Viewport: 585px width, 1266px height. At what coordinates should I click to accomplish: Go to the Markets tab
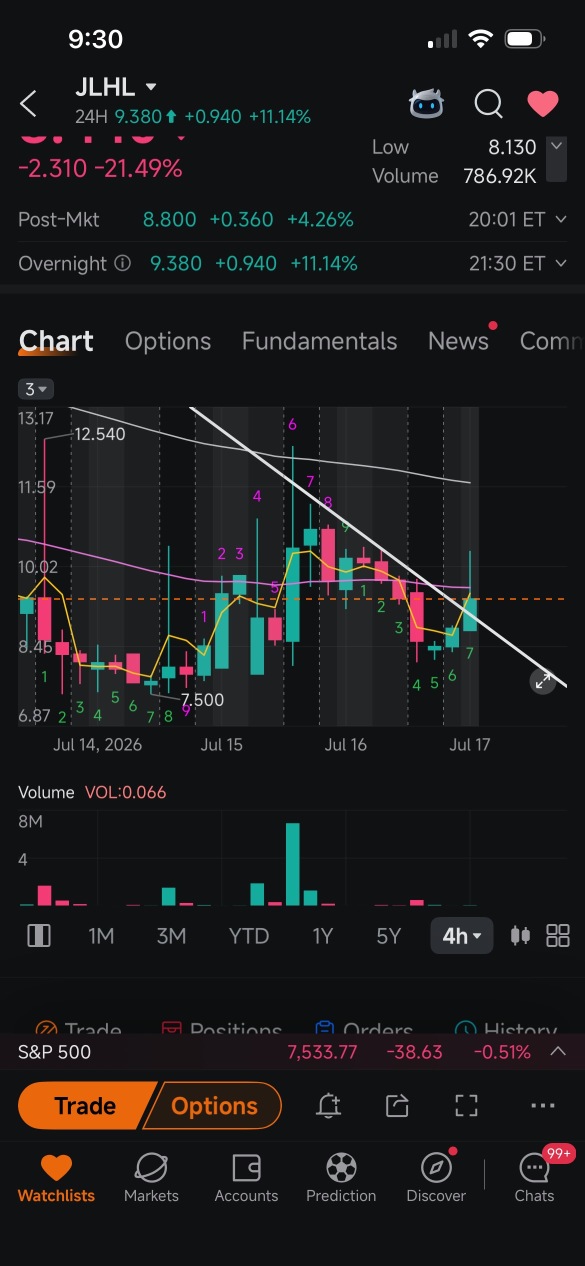tap(151, 1178)
